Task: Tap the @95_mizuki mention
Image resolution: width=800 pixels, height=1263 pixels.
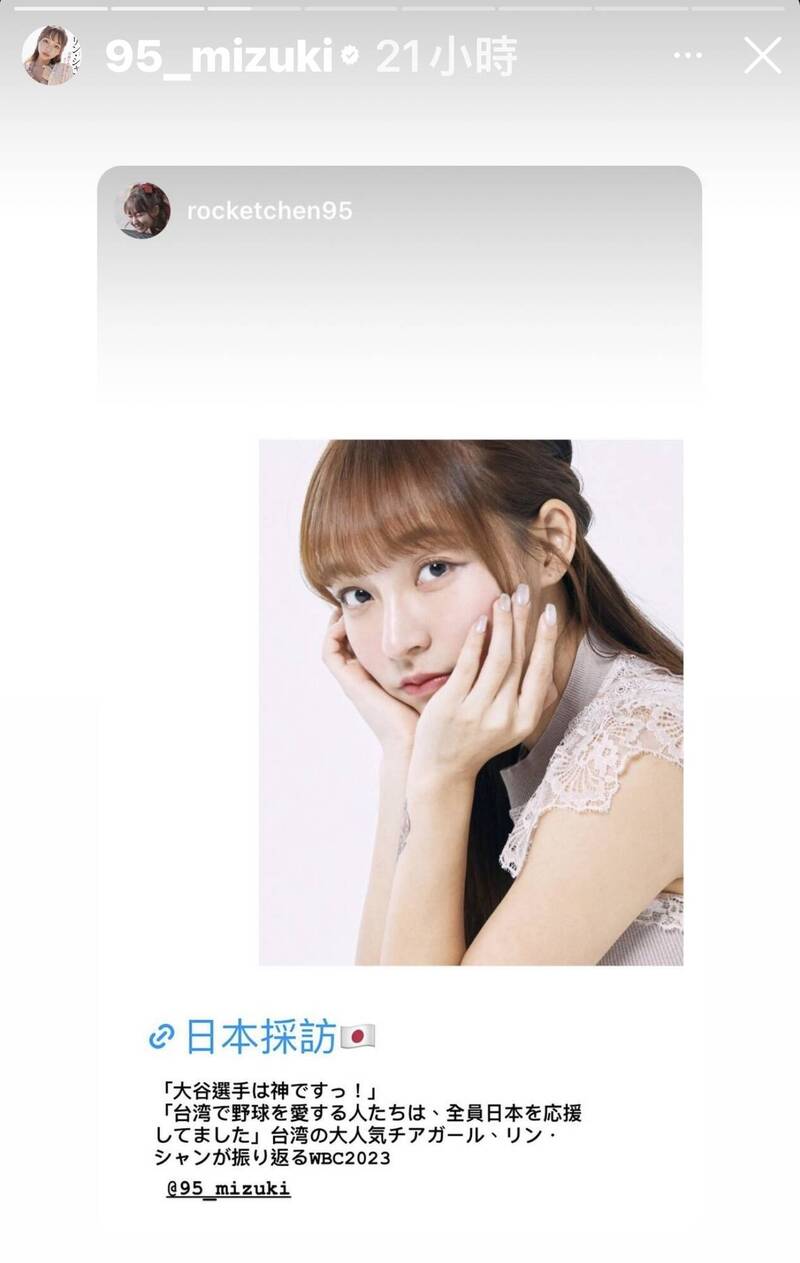Action: [x=229, y=1189]
